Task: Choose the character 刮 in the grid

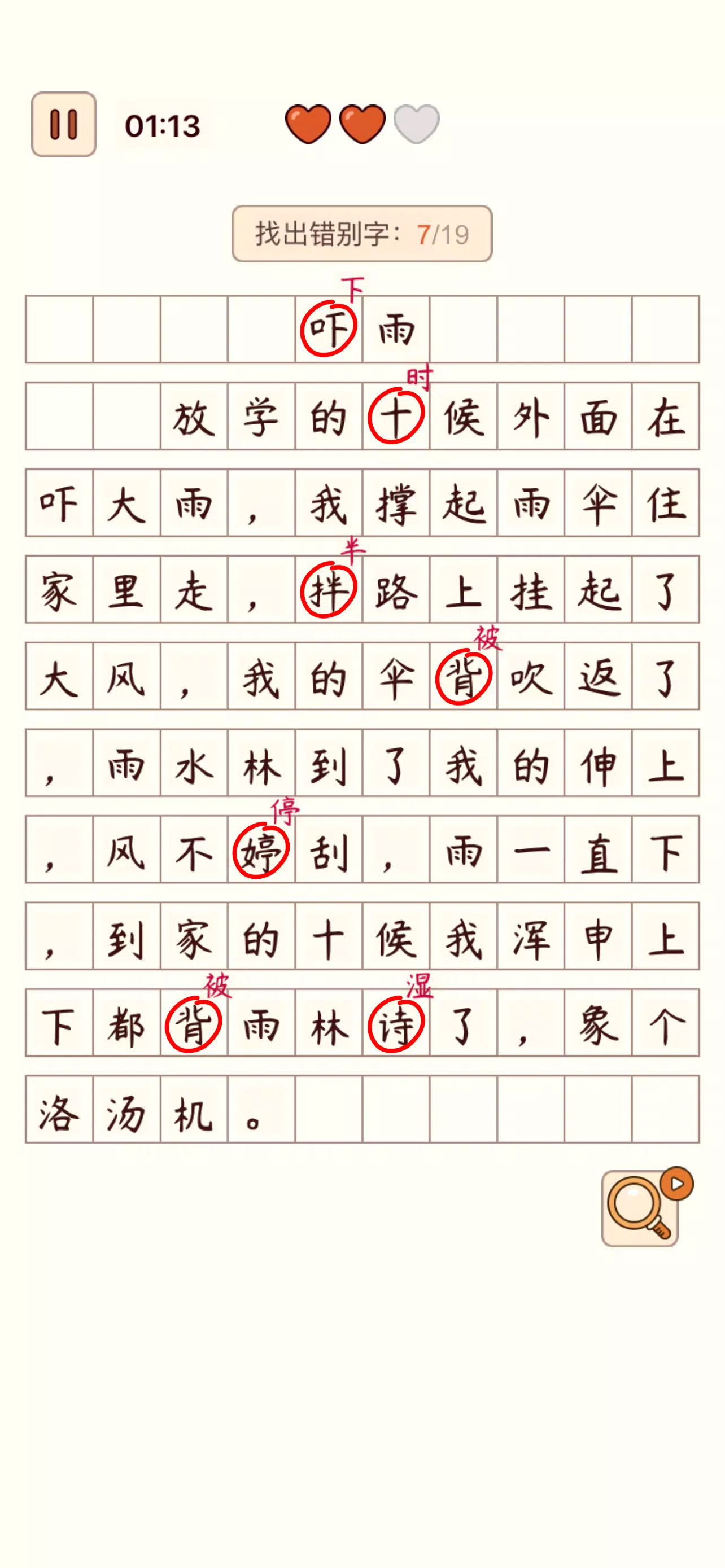Action: pyautogui.click(x=329, y=849)
